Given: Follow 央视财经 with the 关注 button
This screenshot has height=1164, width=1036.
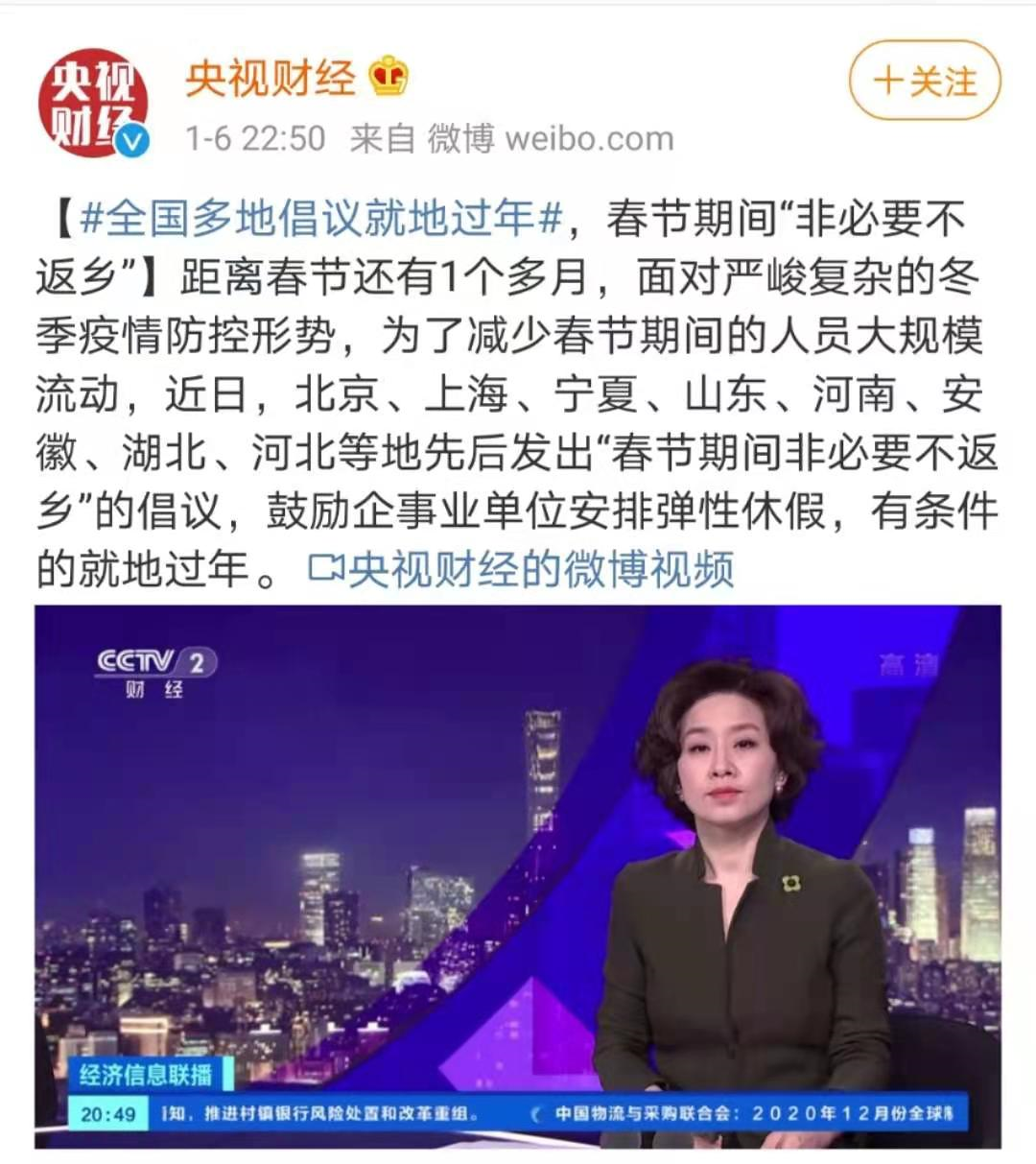Looking at the screenshot, I should pos(924,82).
